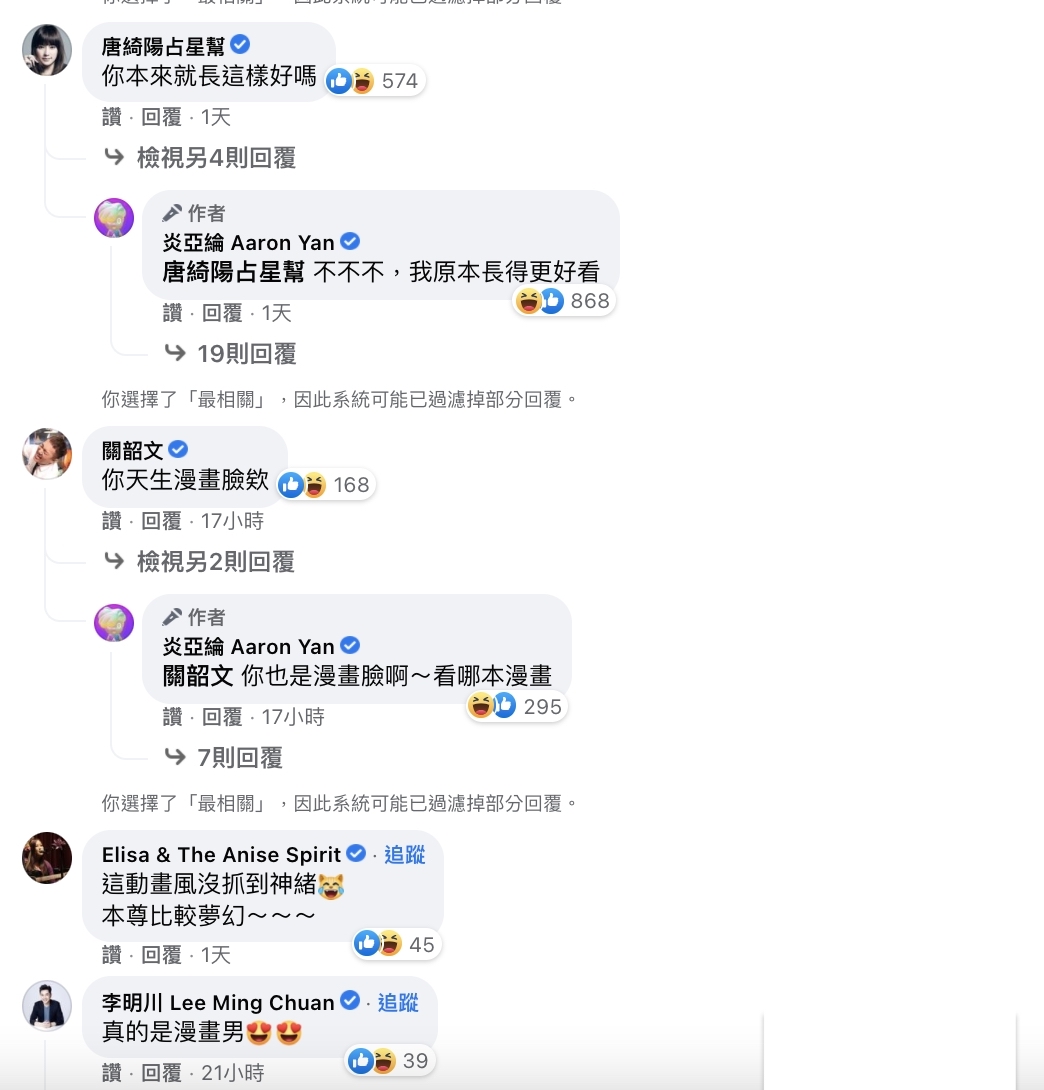Expand the 19則回覆 thread

[x=246, y=354]
